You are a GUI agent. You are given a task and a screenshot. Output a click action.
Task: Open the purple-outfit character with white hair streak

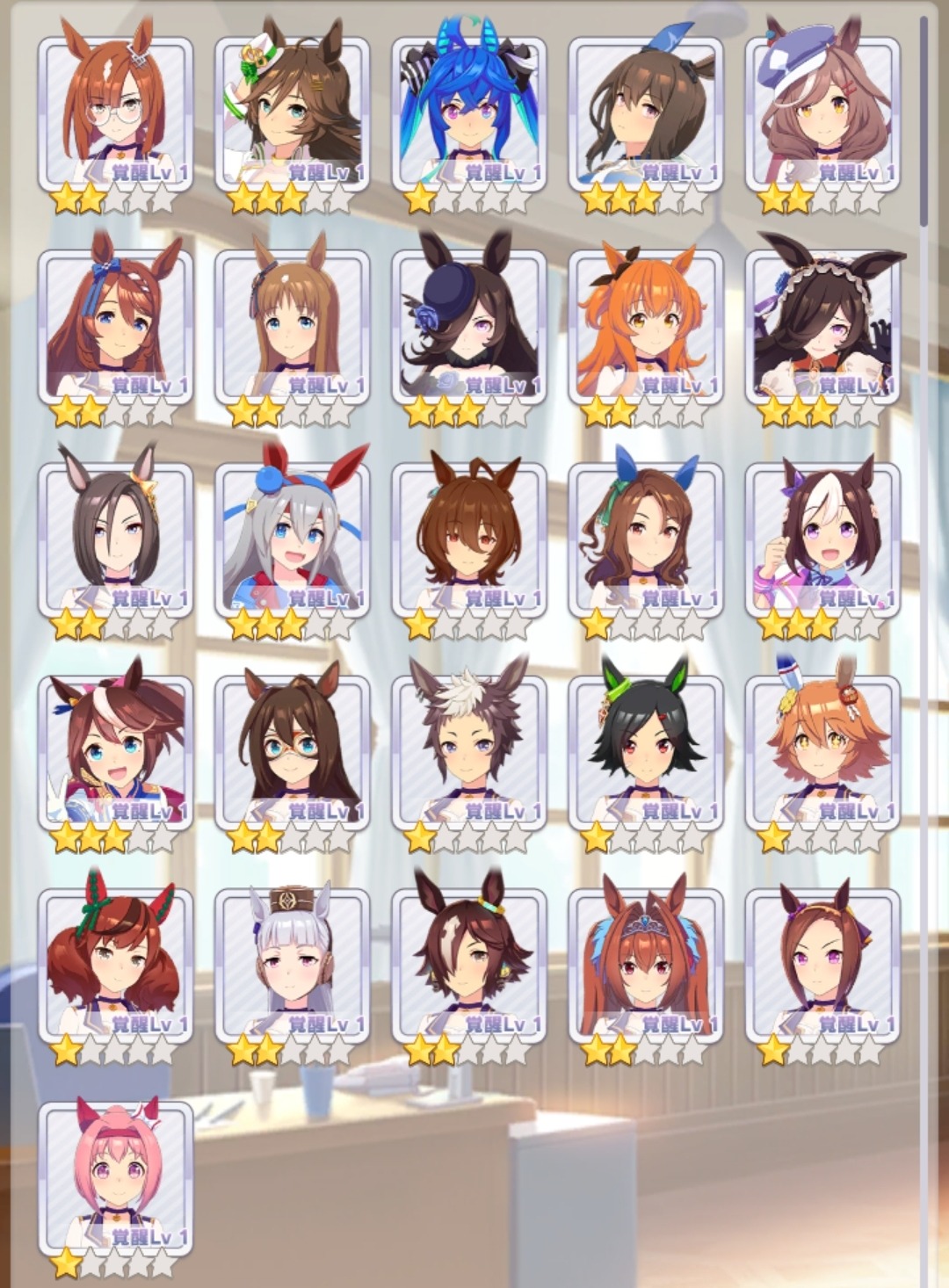click(822, 539)
